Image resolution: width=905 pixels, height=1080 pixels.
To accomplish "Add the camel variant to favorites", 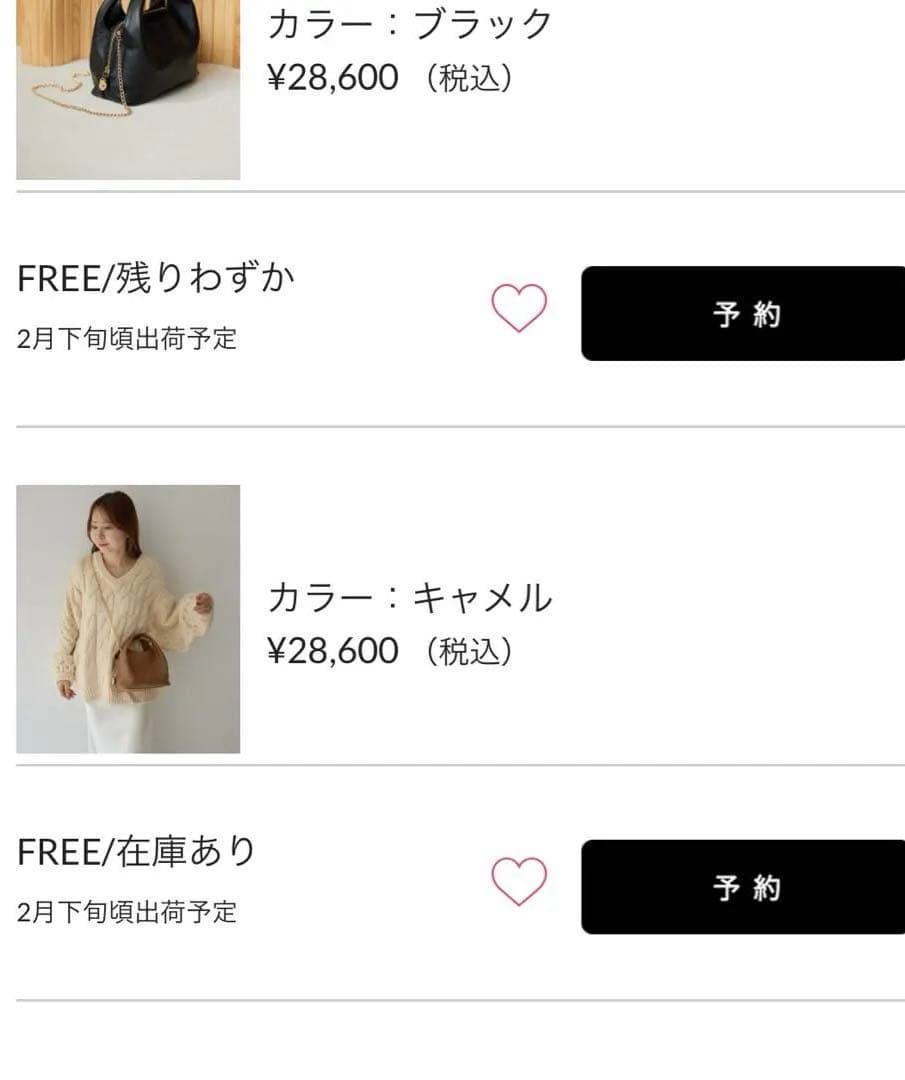I will (x=519, y=882).
